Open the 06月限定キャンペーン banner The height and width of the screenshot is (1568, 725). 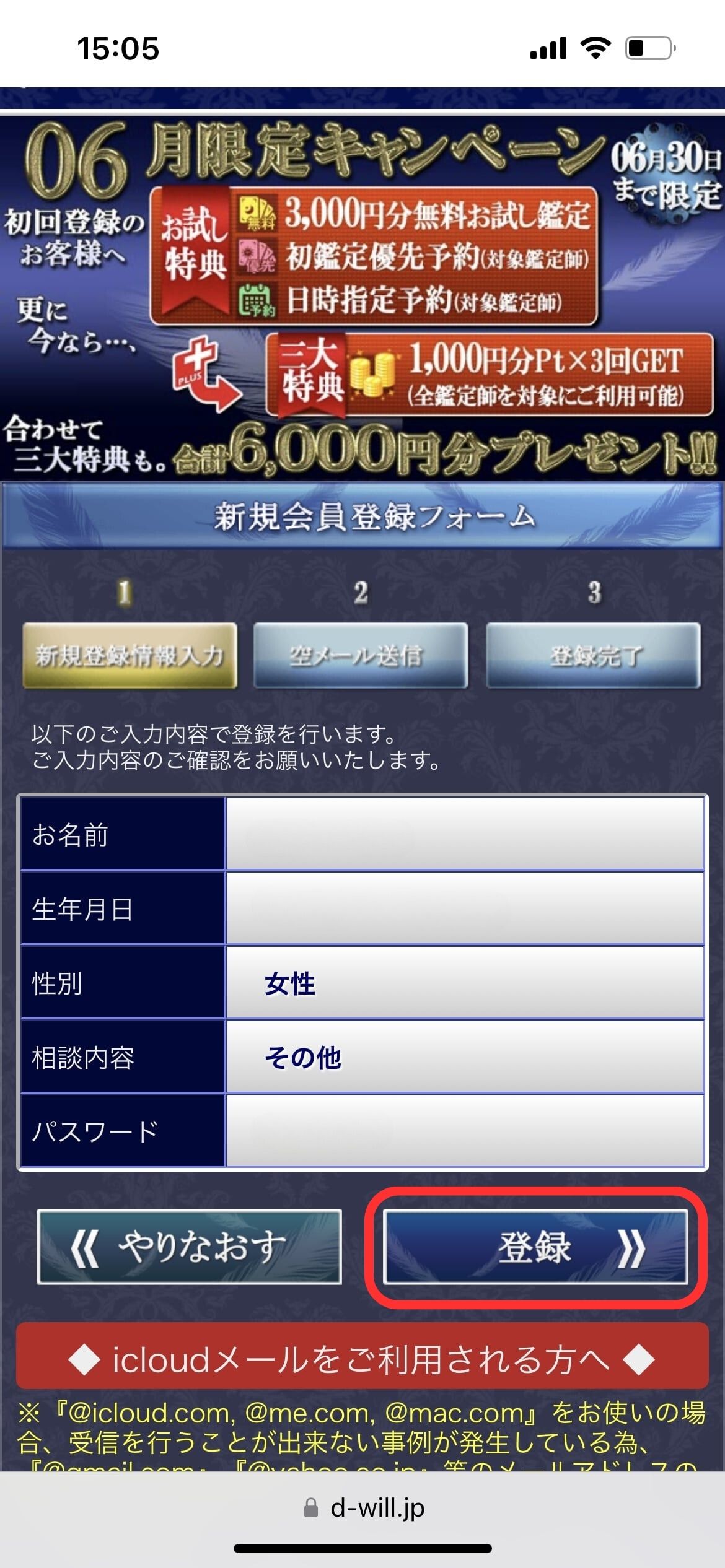[362, 297]
